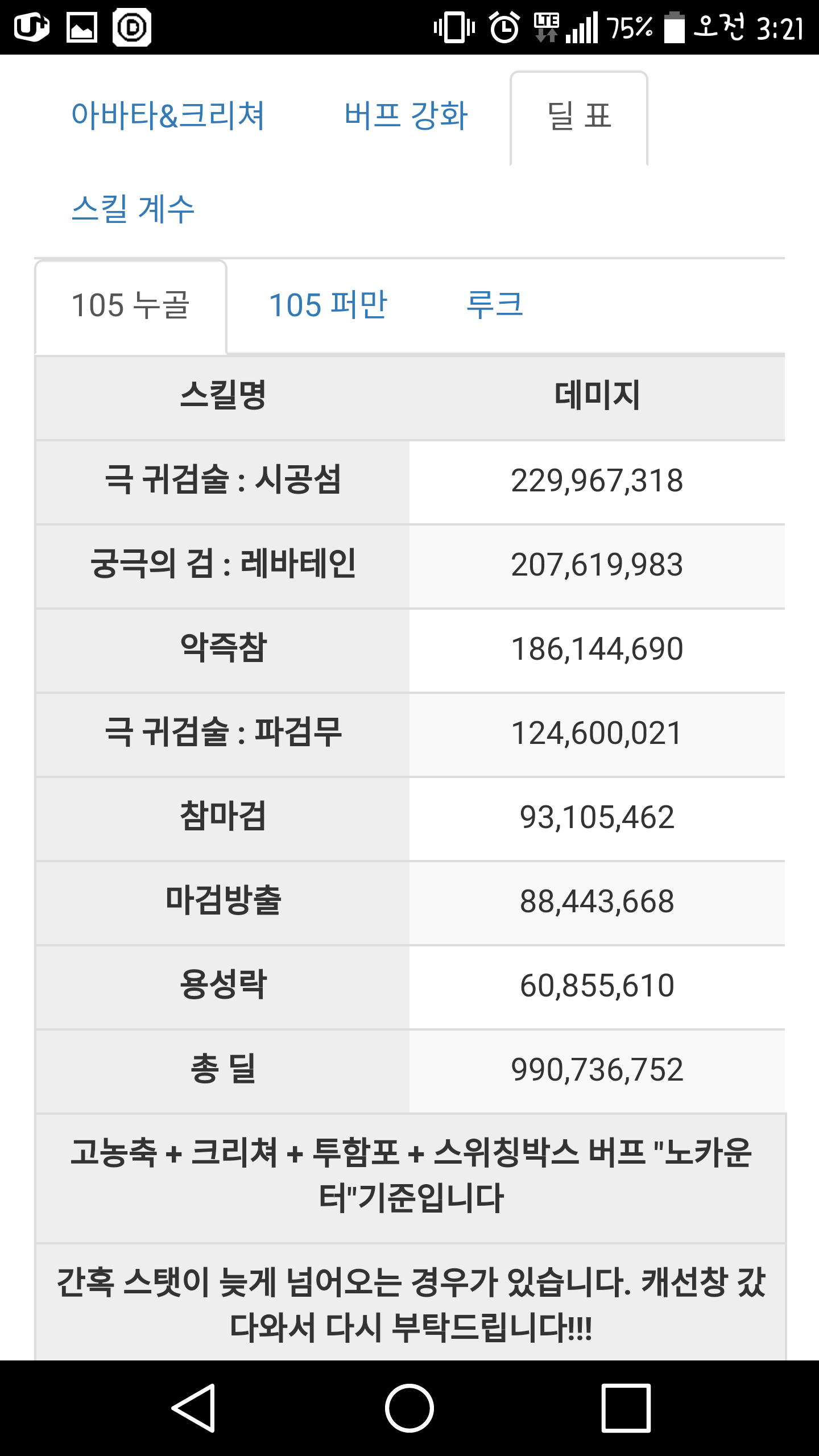
Task: Tap the system home button
Action: (409, 1408)
